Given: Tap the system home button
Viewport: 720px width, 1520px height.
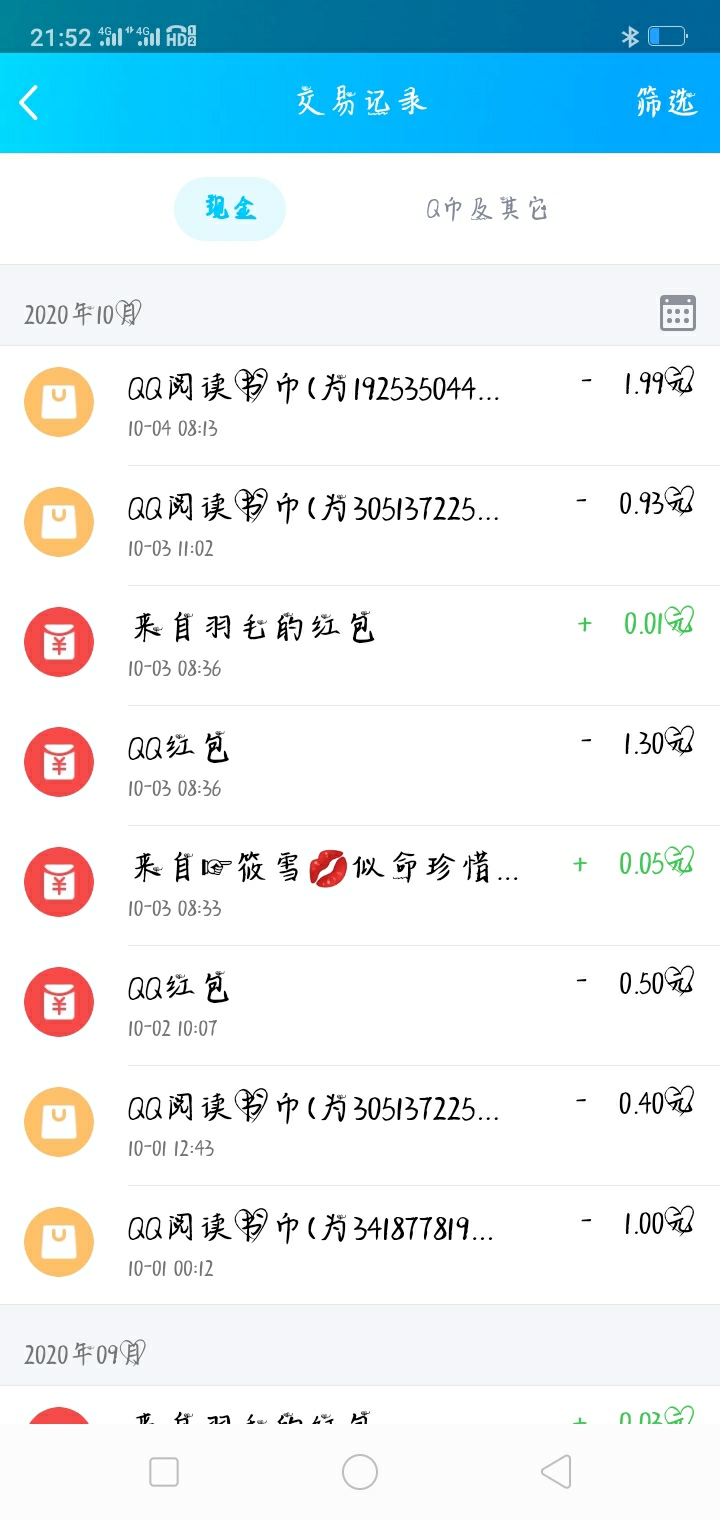Looking at the screenshot, I should pos(360,1472).
